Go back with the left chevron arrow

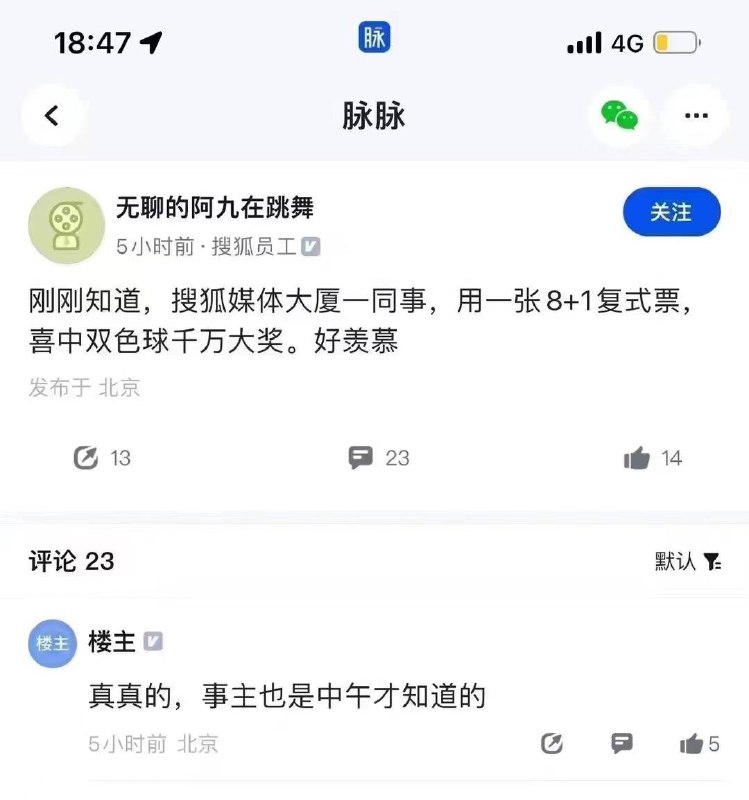(52, 116)
